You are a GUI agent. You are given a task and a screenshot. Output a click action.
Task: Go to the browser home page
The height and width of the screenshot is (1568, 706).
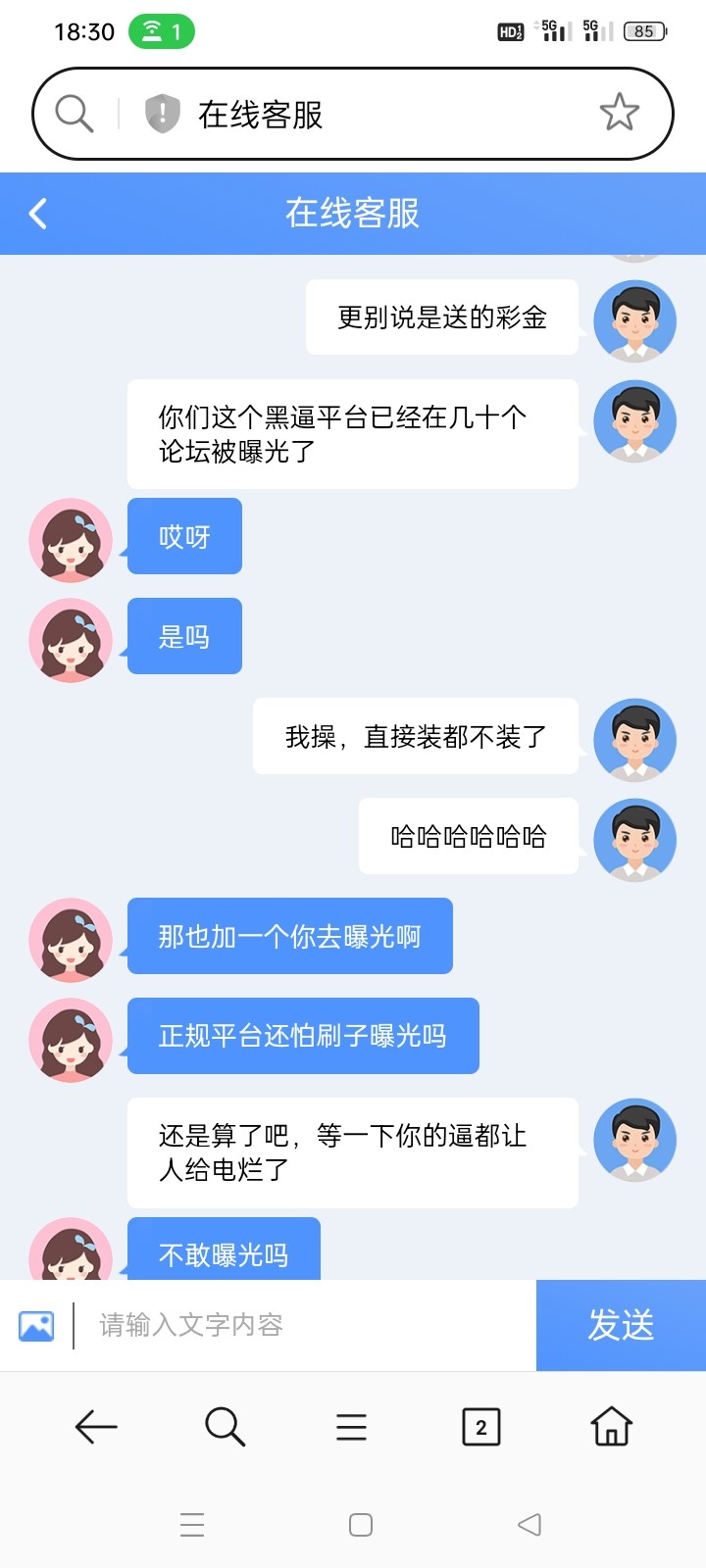[x=611, y=1427]
